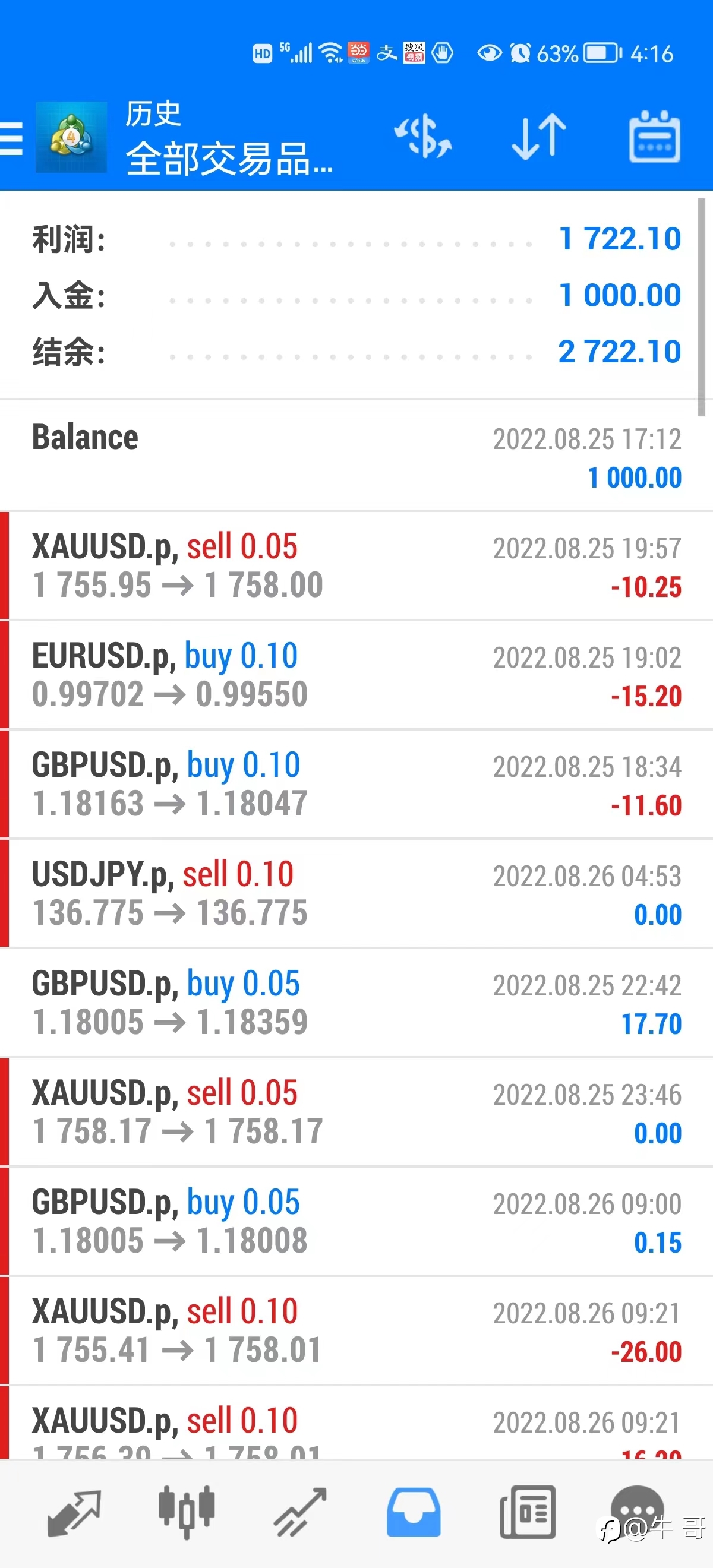The image size is (713, 1568).
Task: Open the GBPUSD.p buy 0.10 trade
Action: click(356, 784)
